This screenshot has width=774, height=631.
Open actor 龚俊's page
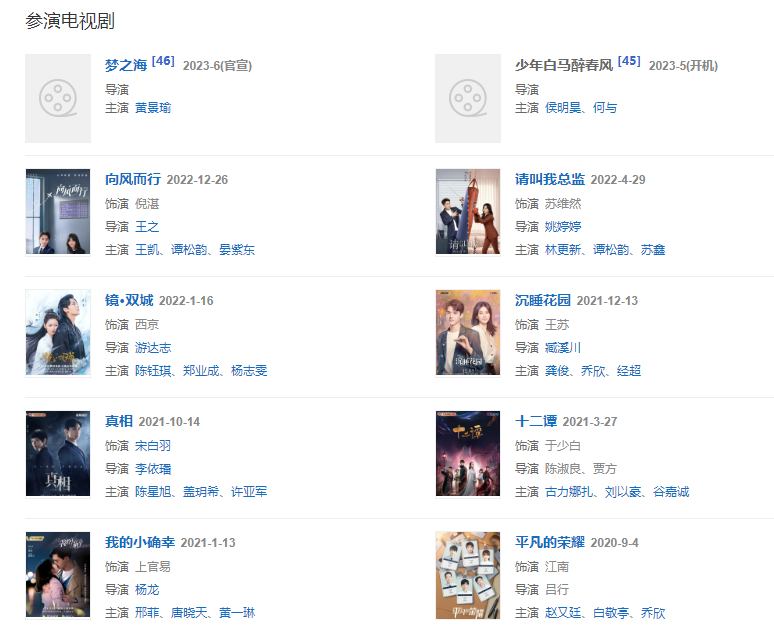557,370
